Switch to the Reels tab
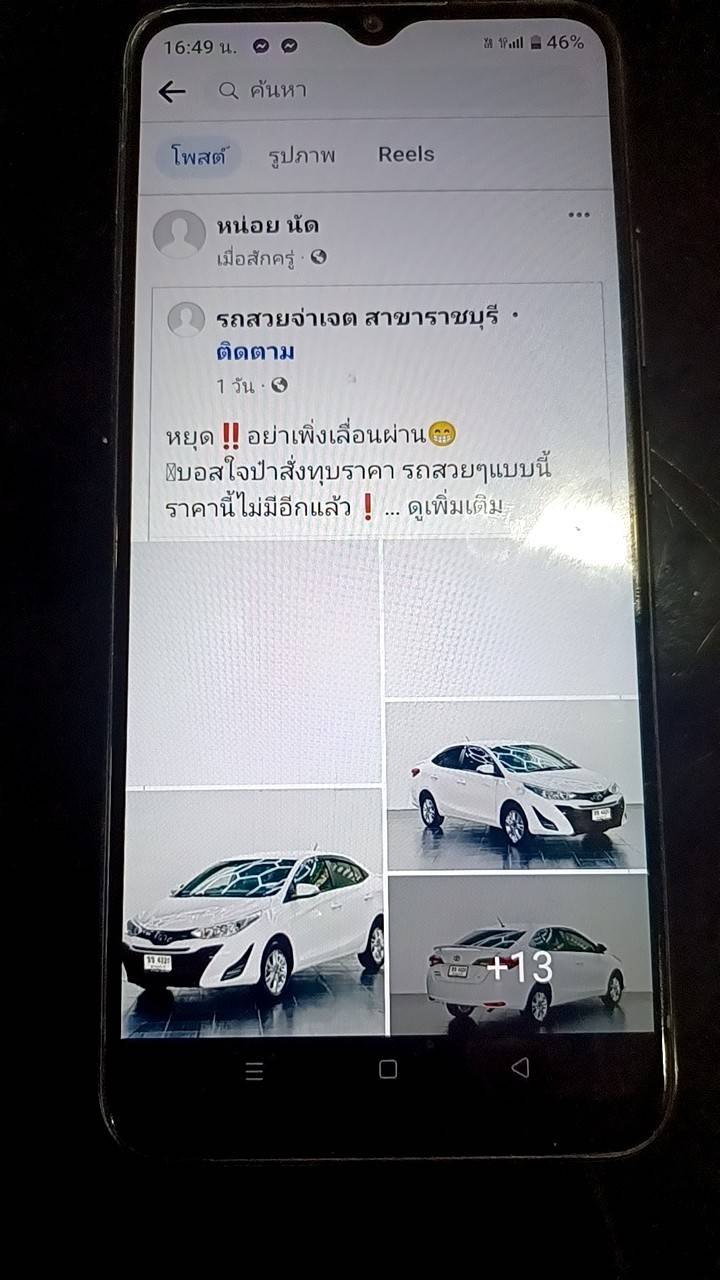This screenshot has height=1280, width=720. (406, 154)
